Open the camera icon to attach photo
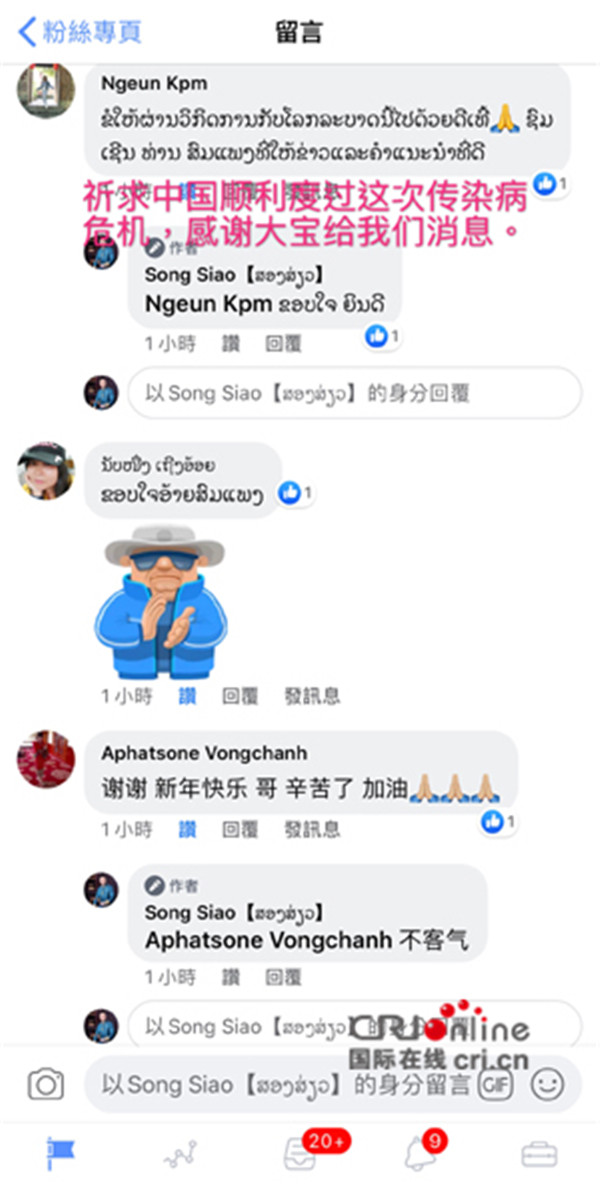This screenshot has height=1186, width=600. [45, 1084]
